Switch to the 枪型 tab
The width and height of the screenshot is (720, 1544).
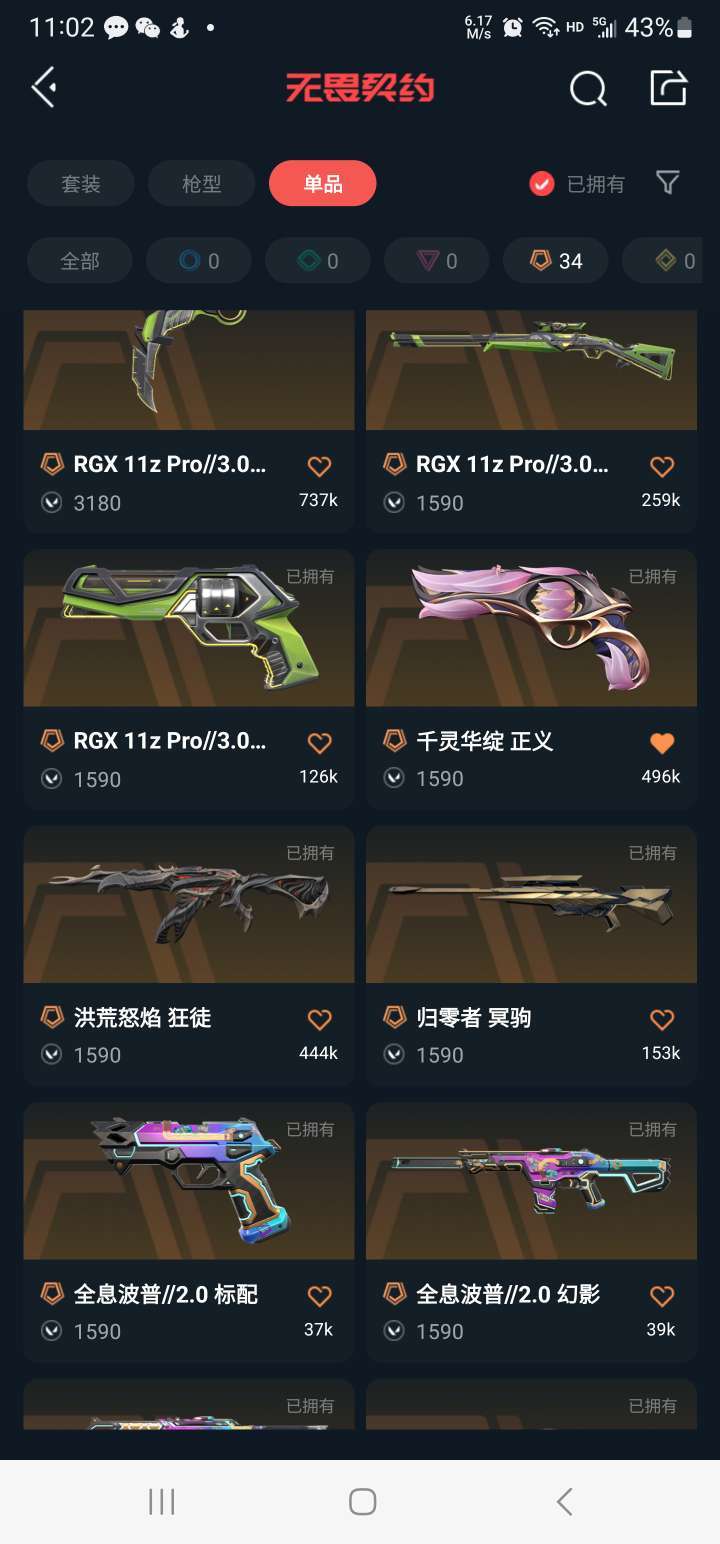click(202, 184)
